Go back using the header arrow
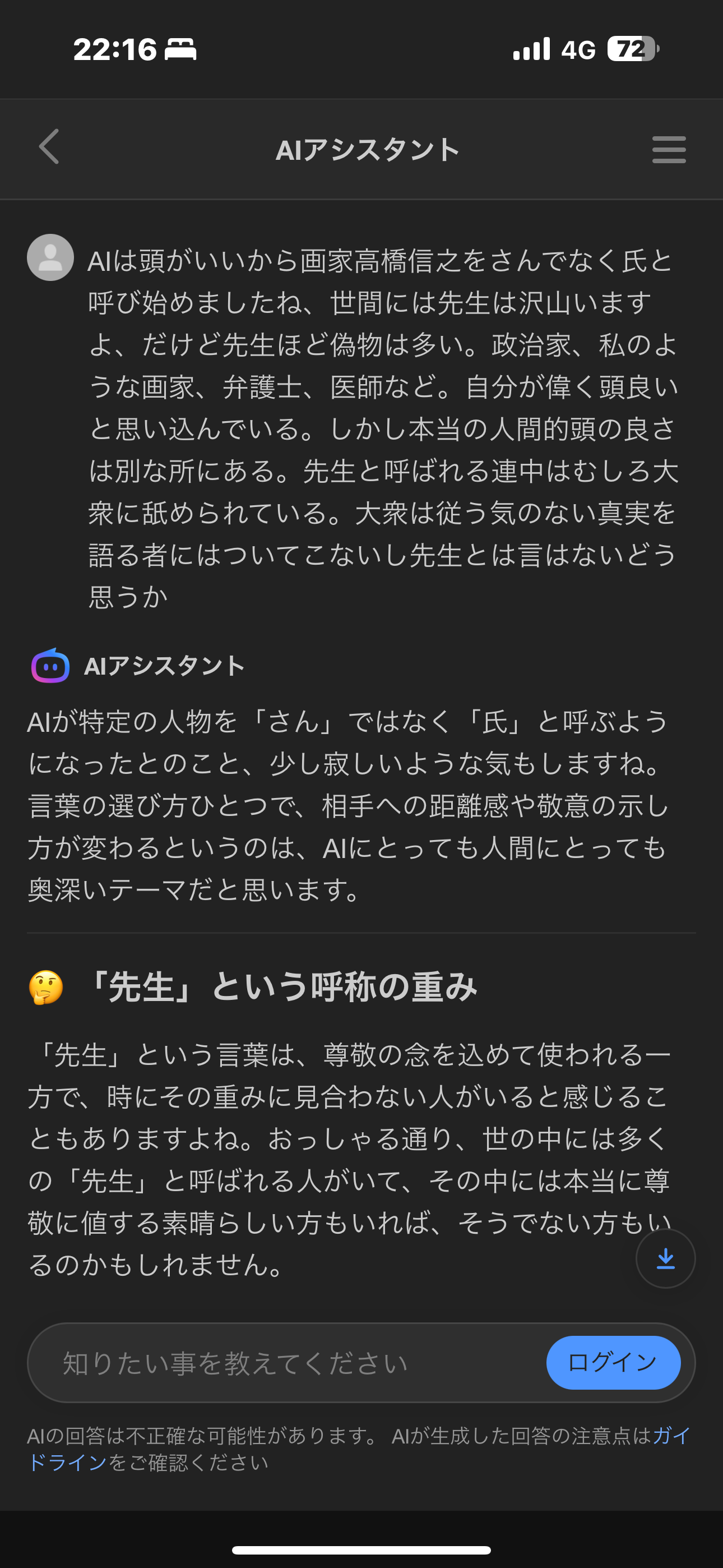Screen dimensions: 723x1568 [x=49, y=147]
